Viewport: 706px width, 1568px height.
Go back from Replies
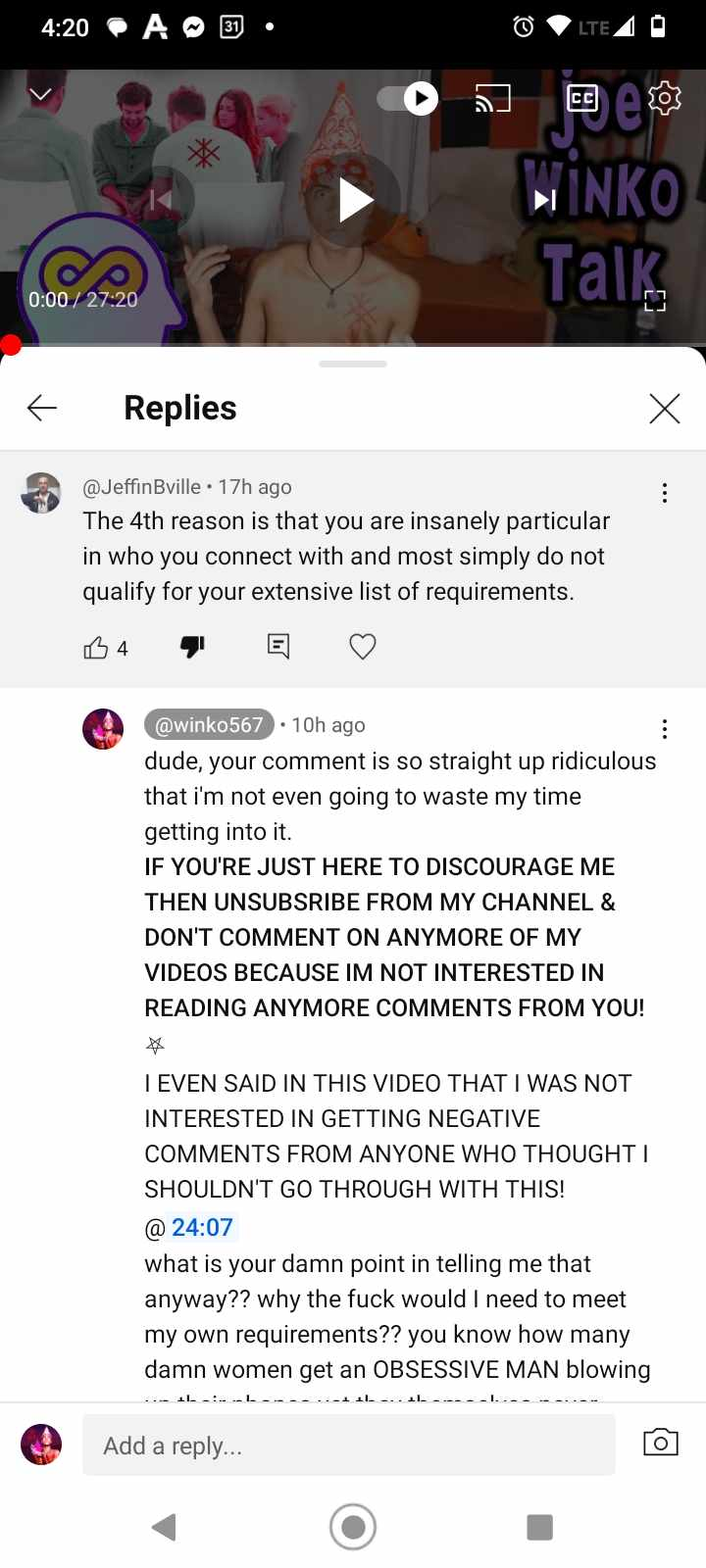[x=42, y=408]
